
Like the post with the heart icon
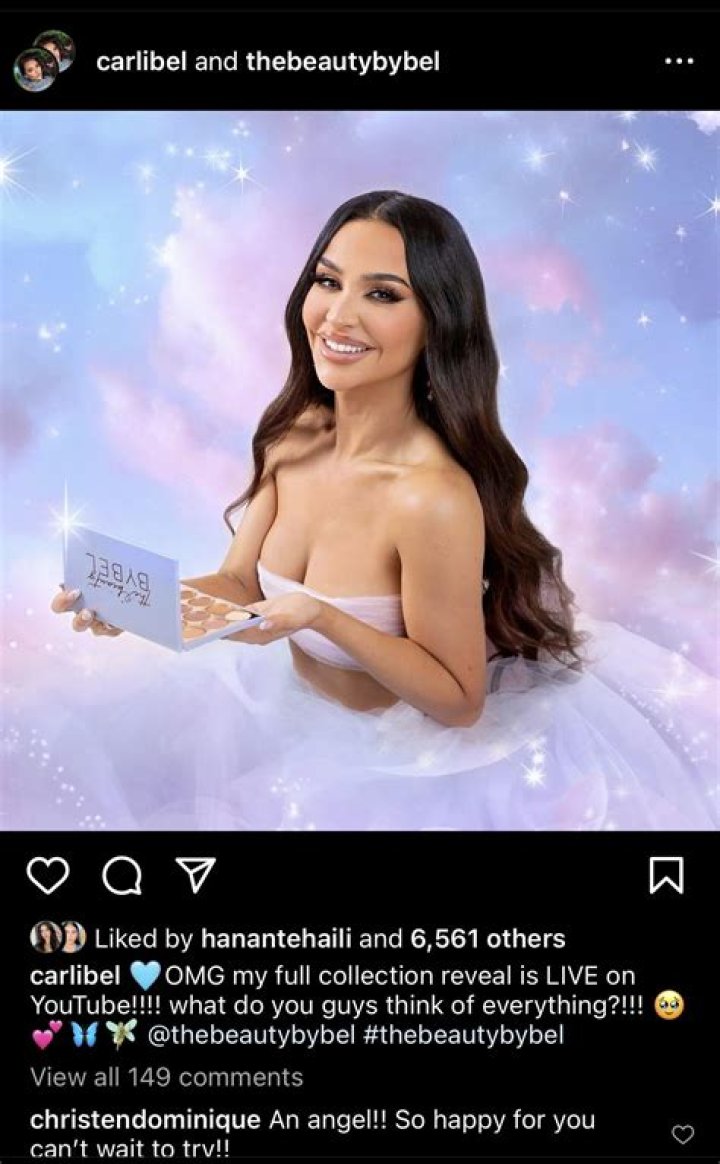(x=47, y=876)
